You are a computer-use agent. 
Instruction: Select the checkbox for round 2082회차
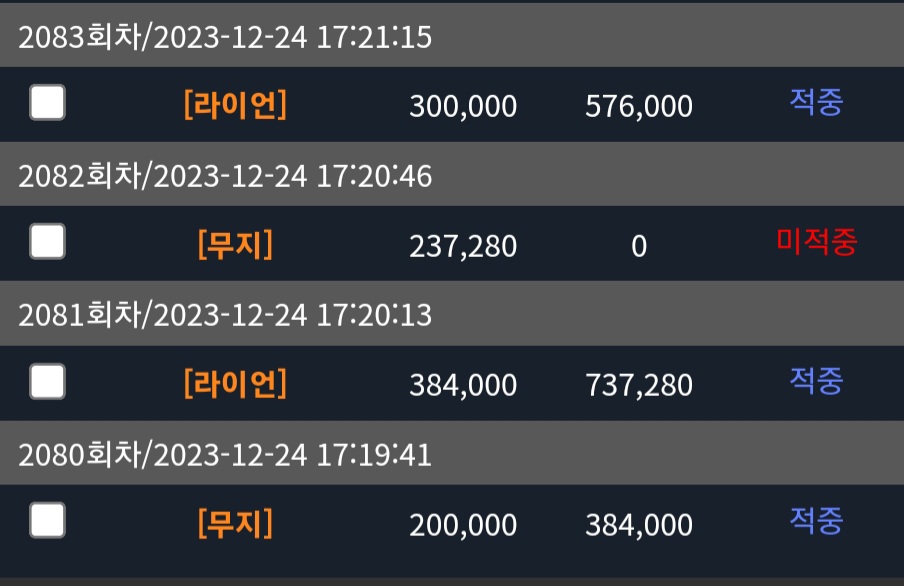pos(47,241)
